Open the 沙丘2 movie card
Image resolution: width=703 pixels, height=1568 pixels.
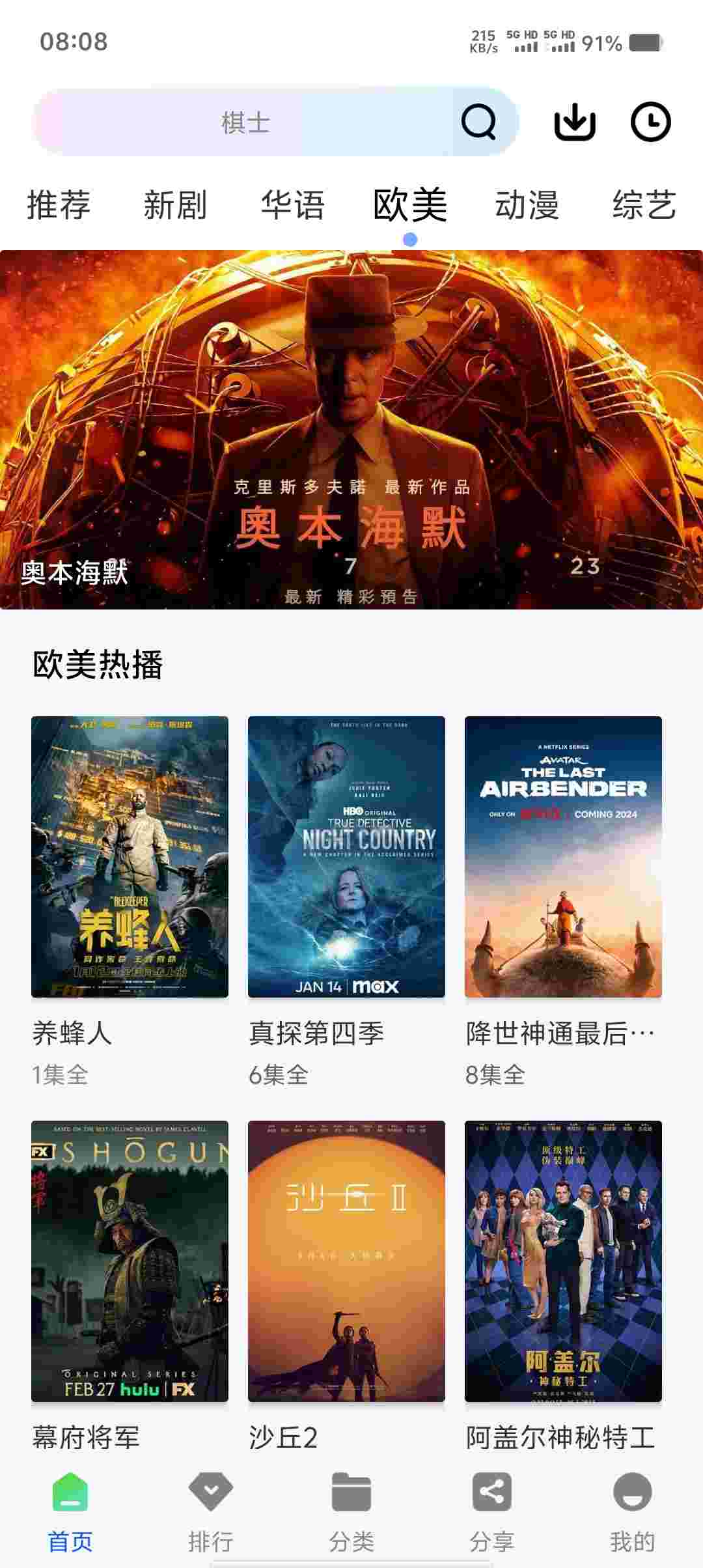click(346, 1261)
